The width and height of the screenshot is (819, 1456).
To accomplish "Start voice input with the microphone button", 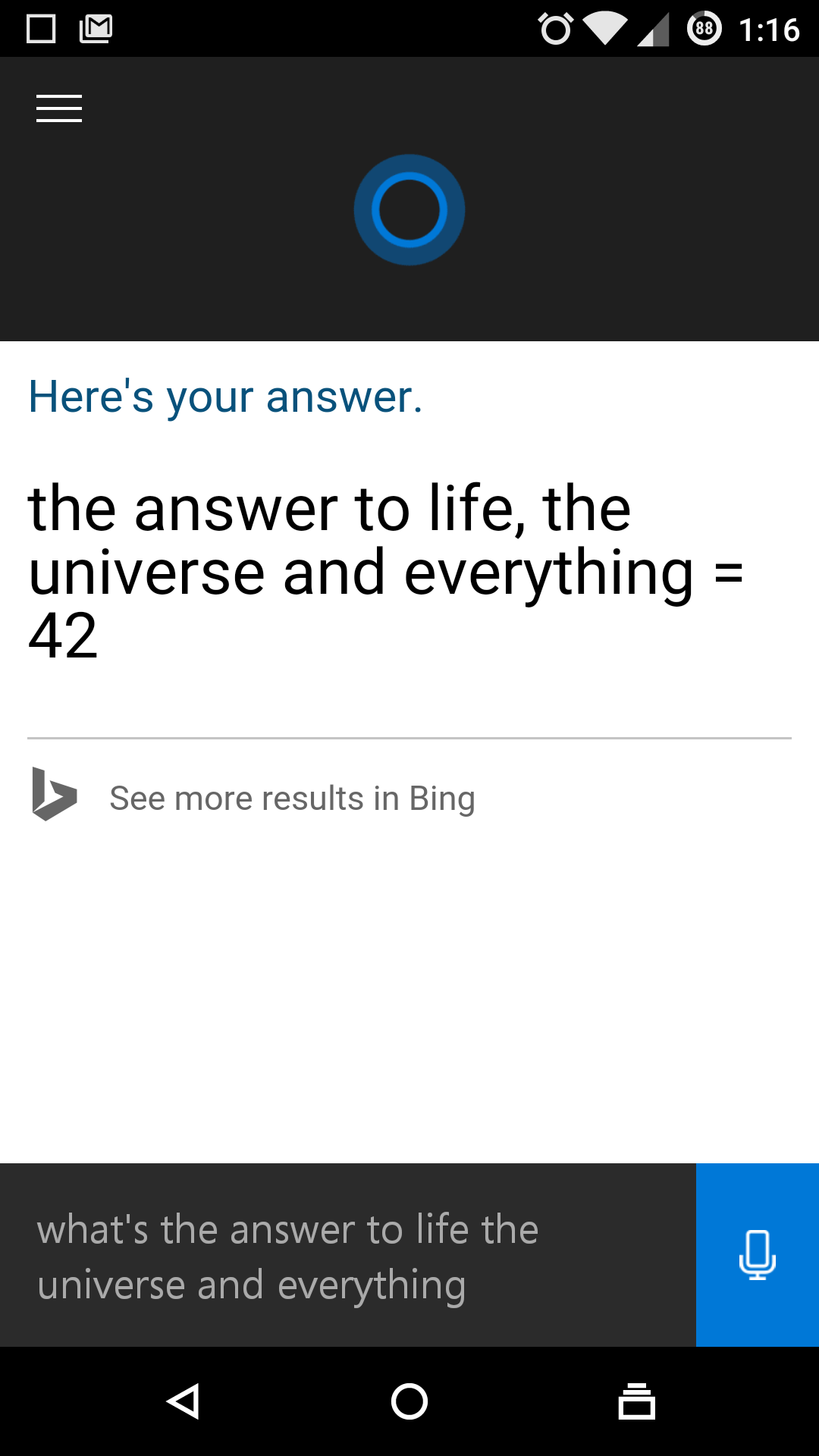I will 757,1255.
